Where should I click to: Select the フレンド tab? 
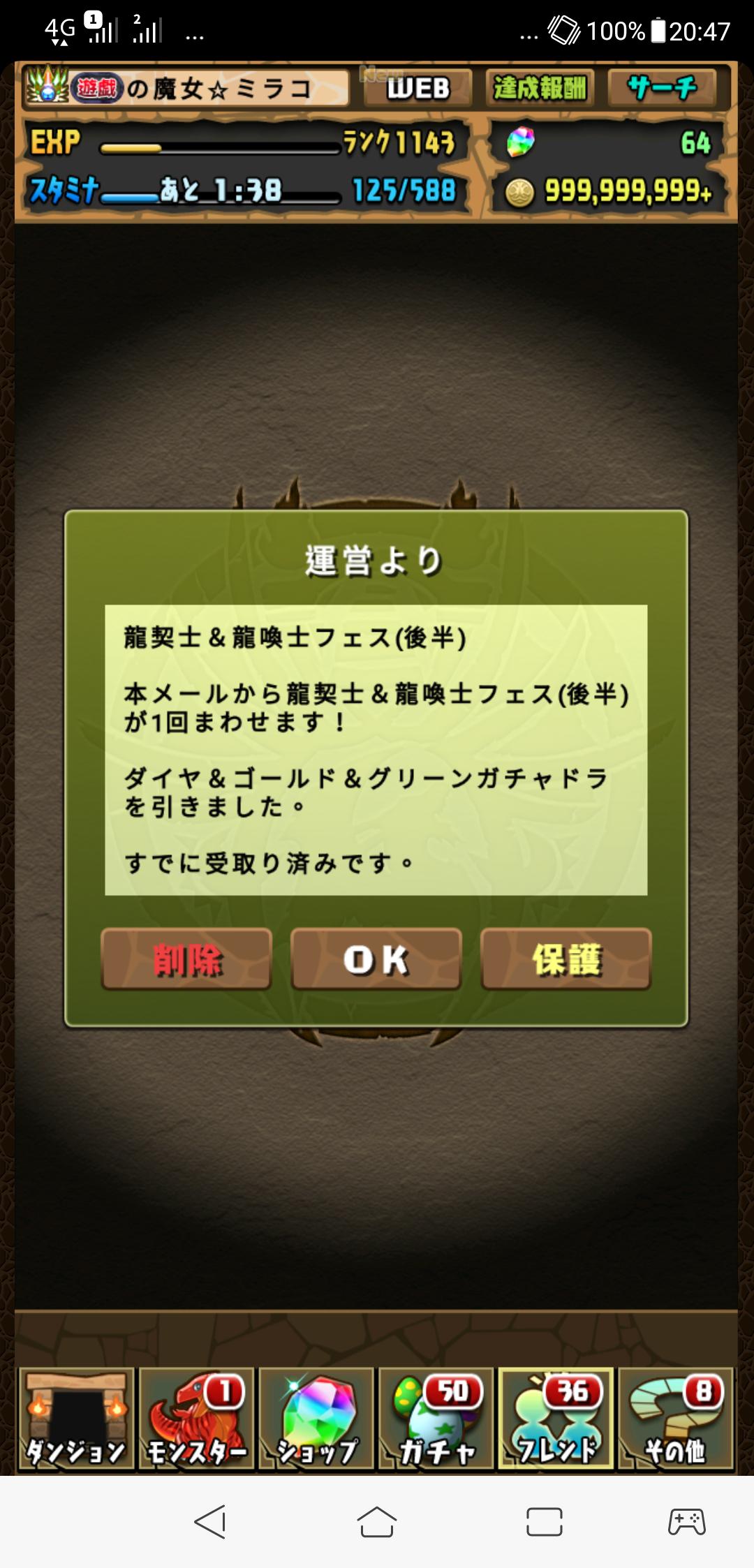tap(556, 1419)
